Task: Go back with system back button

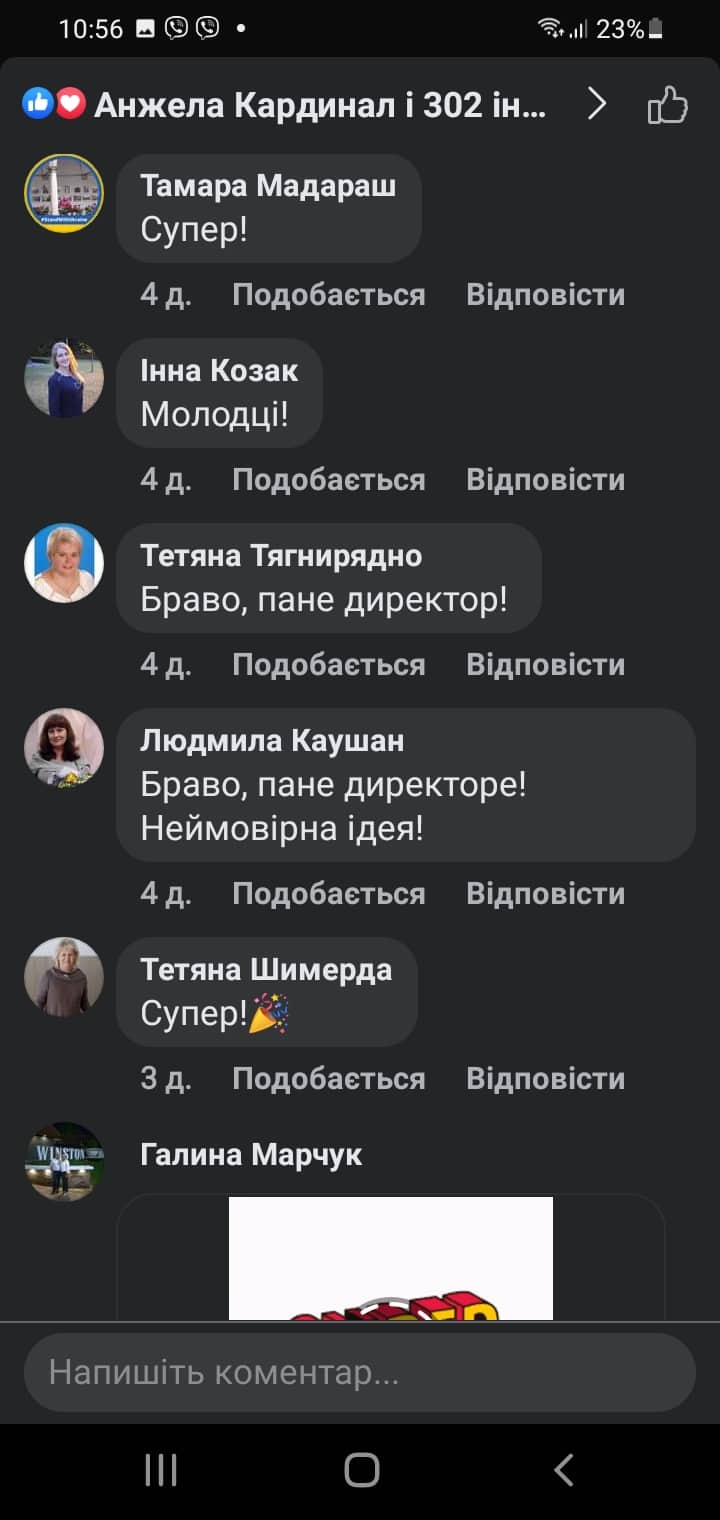Action: (563, 1470)
